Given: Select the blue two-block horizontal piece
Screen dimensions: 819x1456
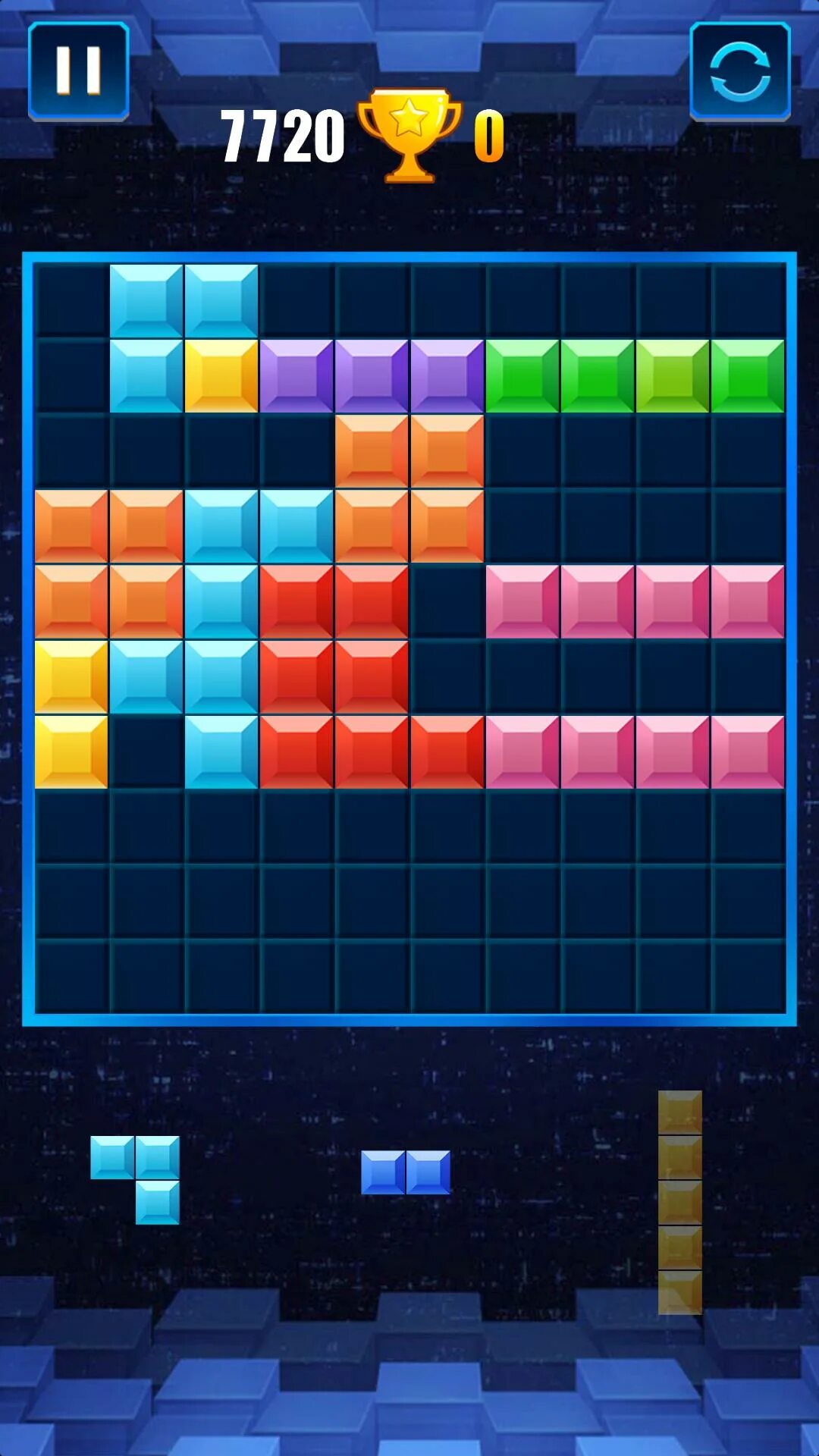Looking at the screenshot, I should [406, 1172].
